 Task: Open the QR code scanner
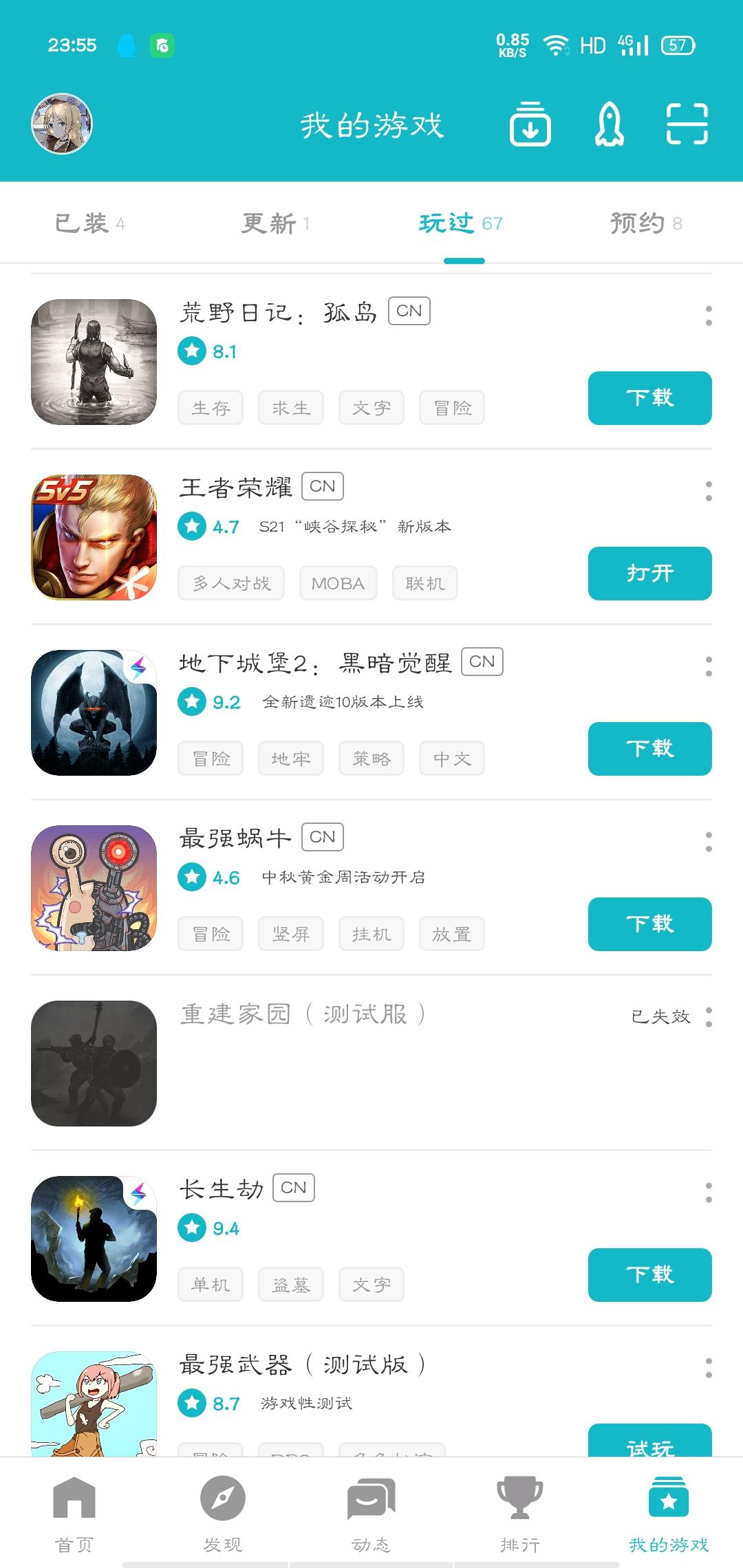(x=687, y=124)
